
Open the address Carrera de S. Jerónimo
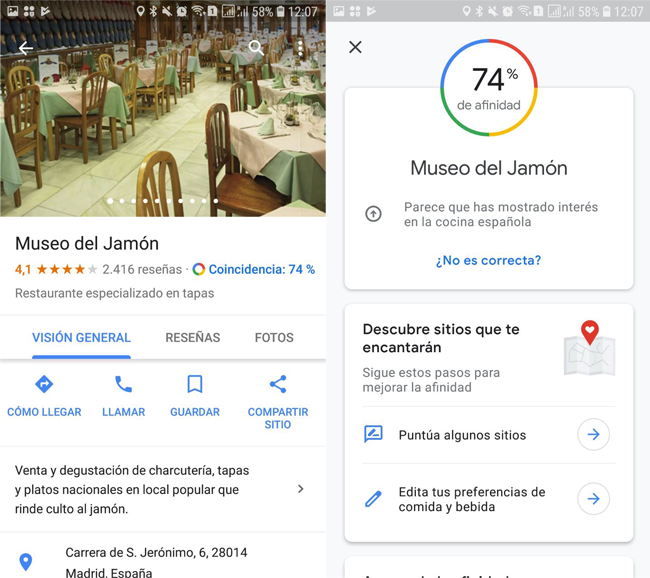pyautogui.click(x=156, y=552)
